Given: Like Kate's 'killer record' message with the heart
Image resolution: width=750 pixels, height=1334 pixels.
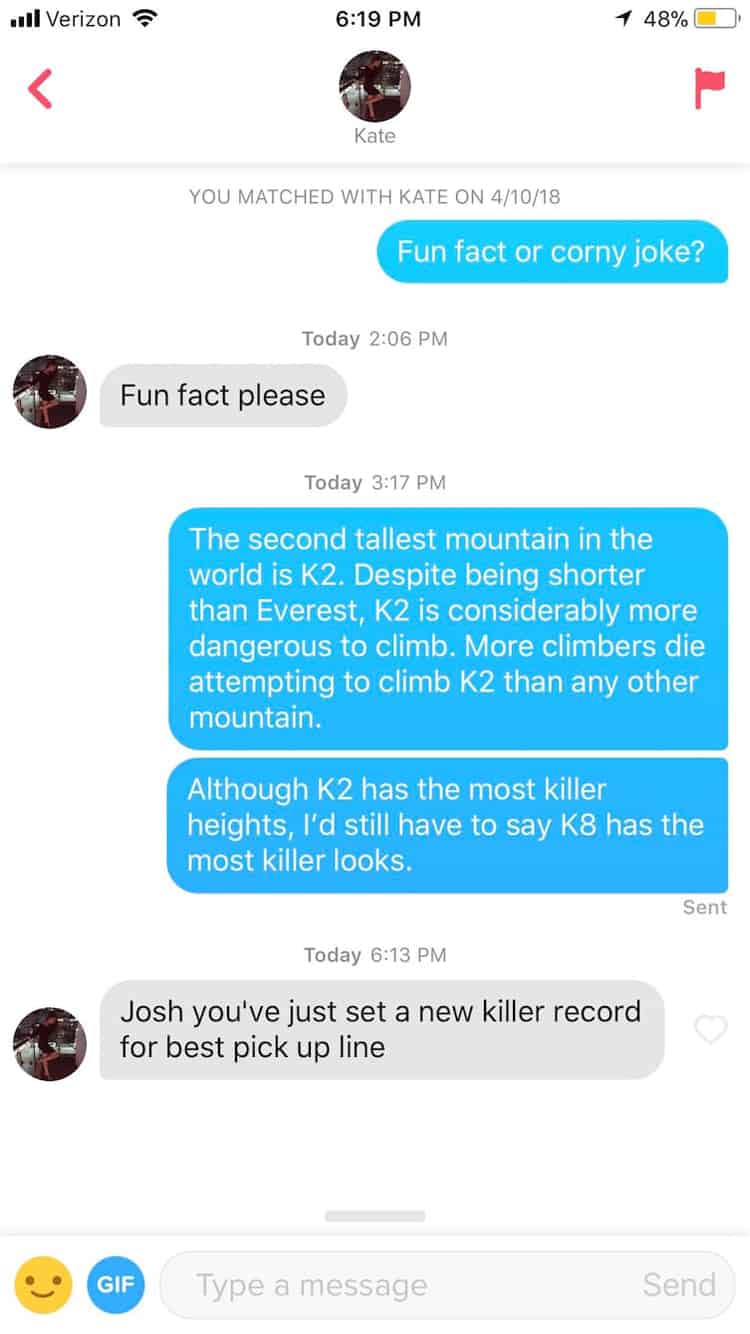Looking at the screenshot, I should pyautogui.click(x=710, y=1029).
